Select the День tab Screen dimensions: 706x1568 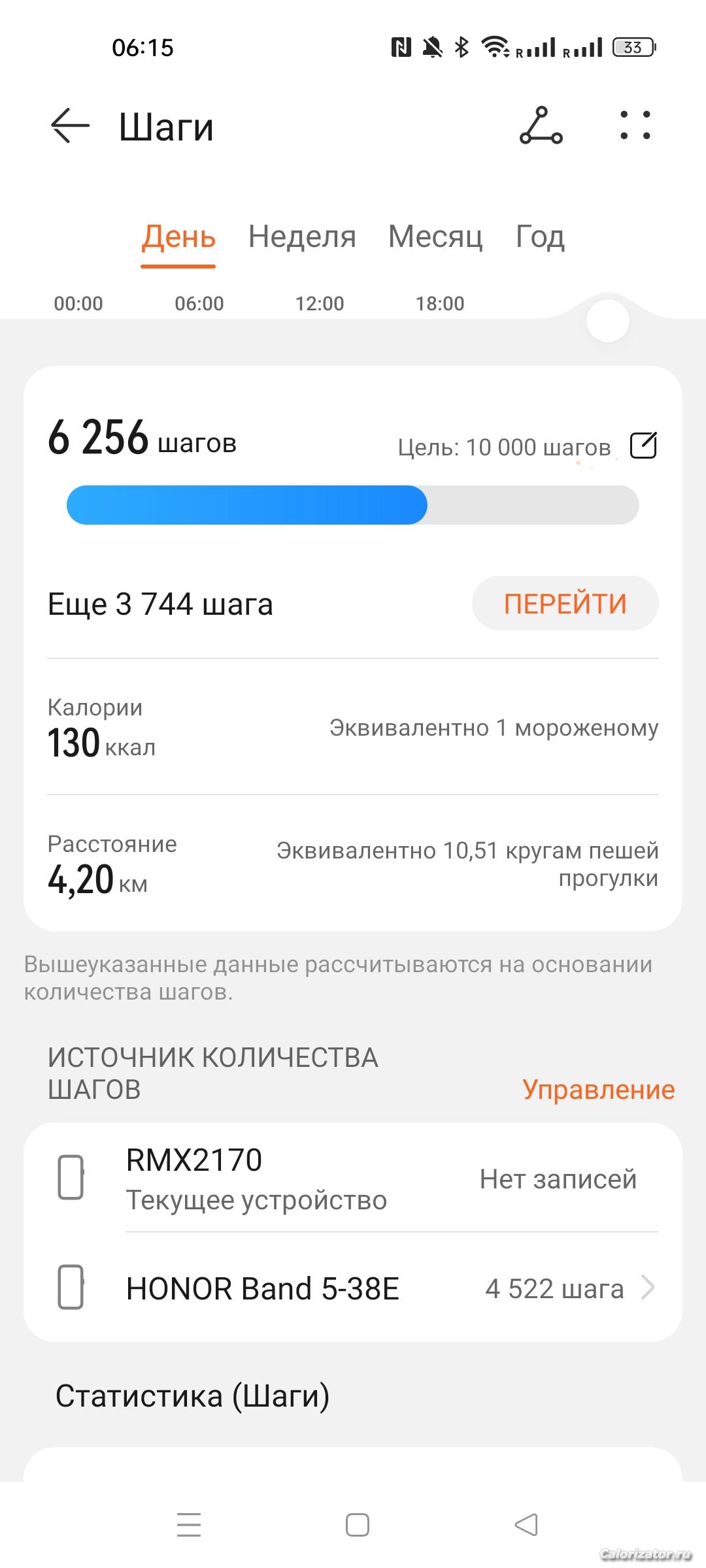pos(178,237)
